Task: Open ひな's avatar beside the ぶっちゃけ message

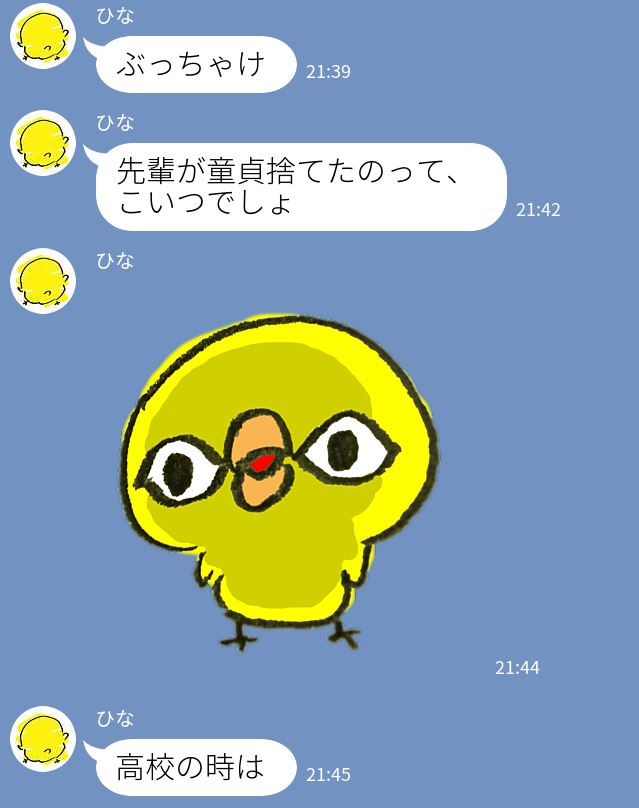Action: click(x=43, y=36)
